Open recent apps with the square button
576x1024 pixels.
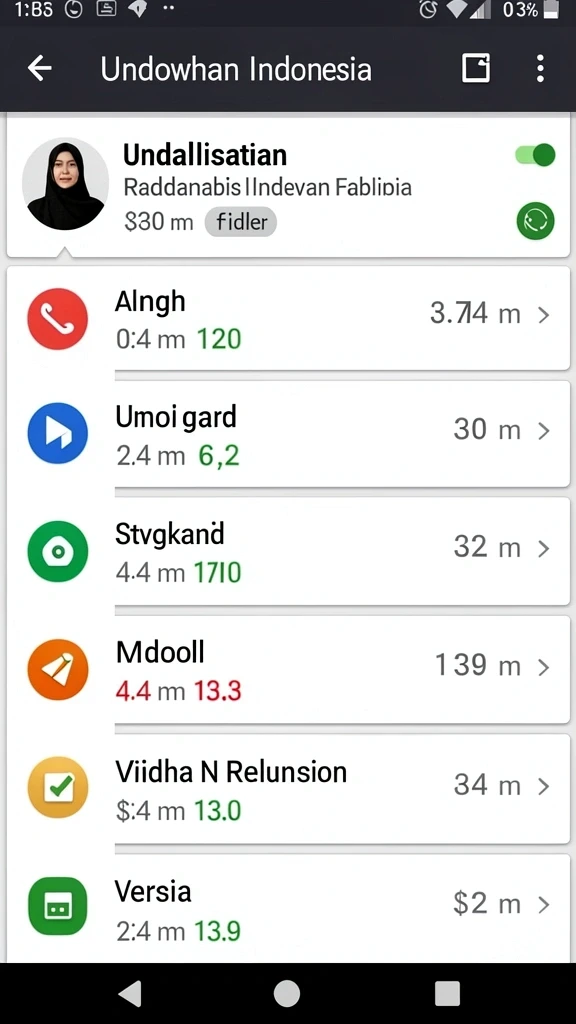pyautogui.click(x=447, y=993)
